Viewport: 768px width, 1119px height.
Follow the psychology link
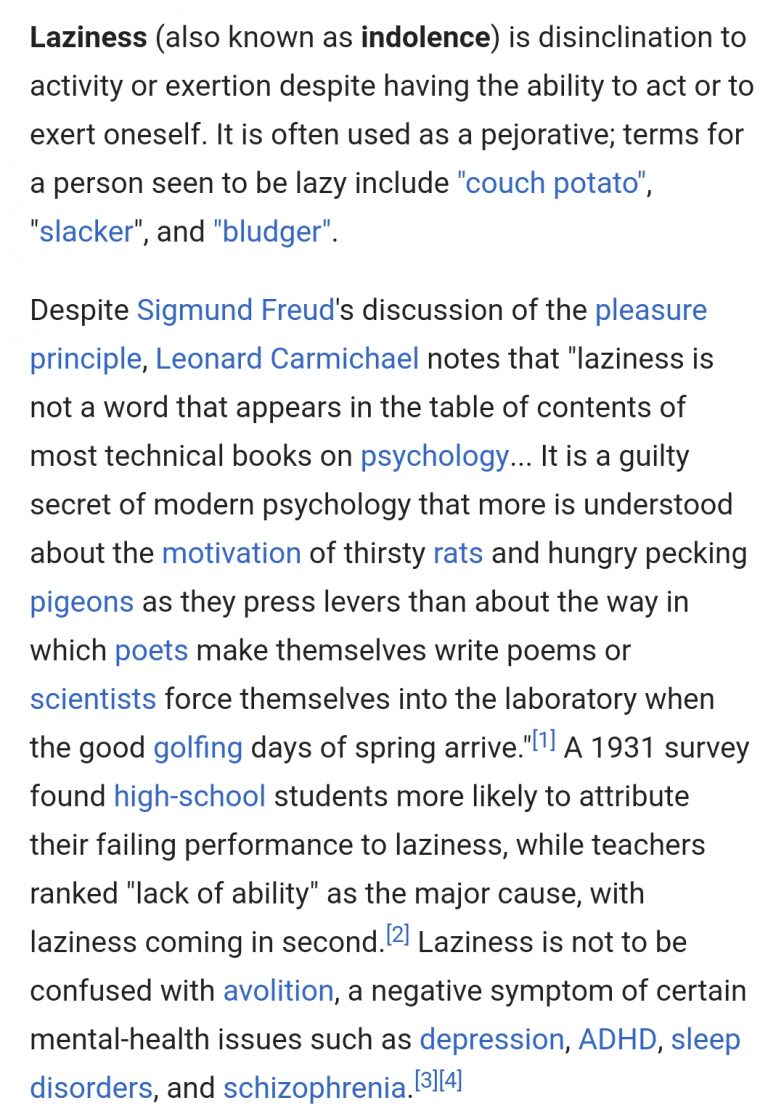[x=435, y=457]
